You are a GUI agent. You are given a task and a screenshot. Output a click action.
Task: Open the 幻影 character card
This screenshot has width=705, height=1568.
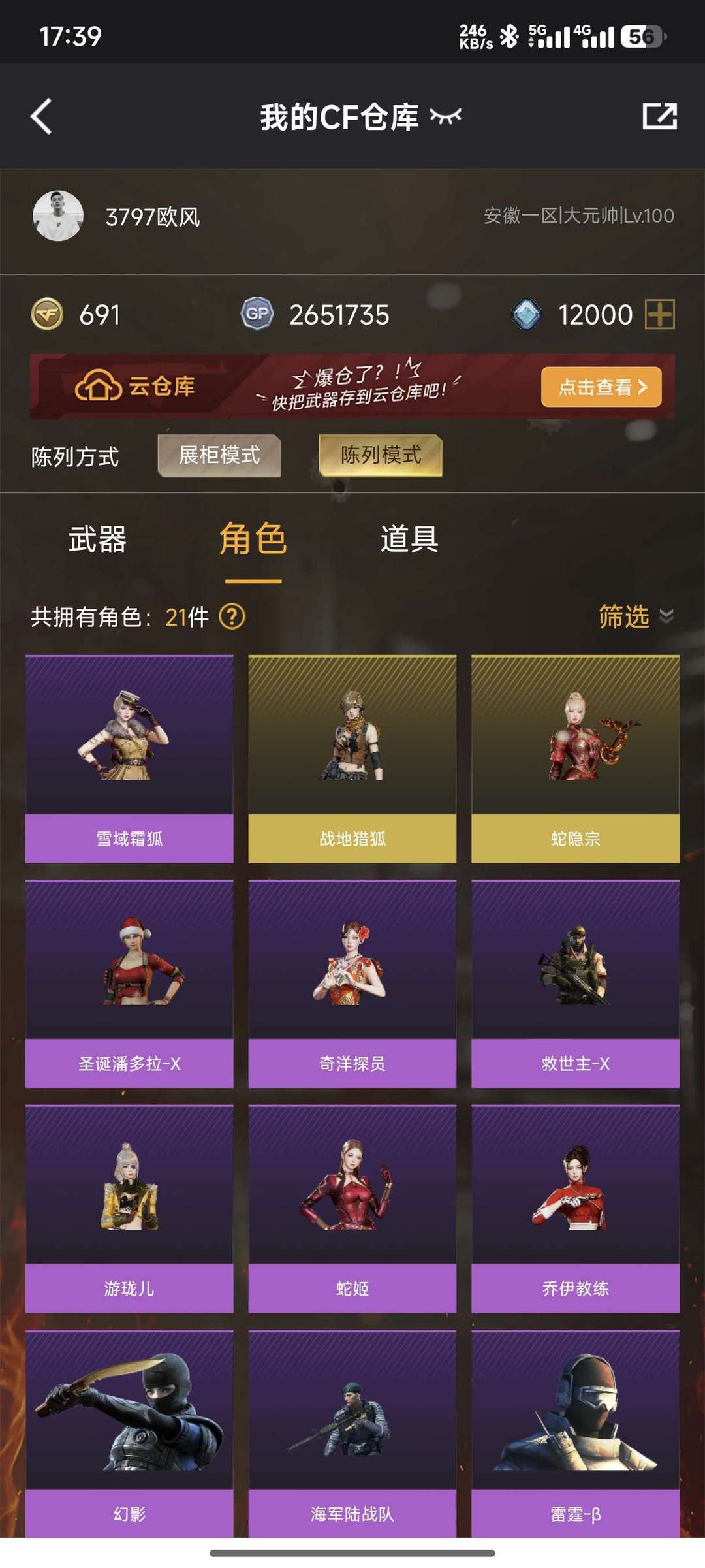[129, 1433]
